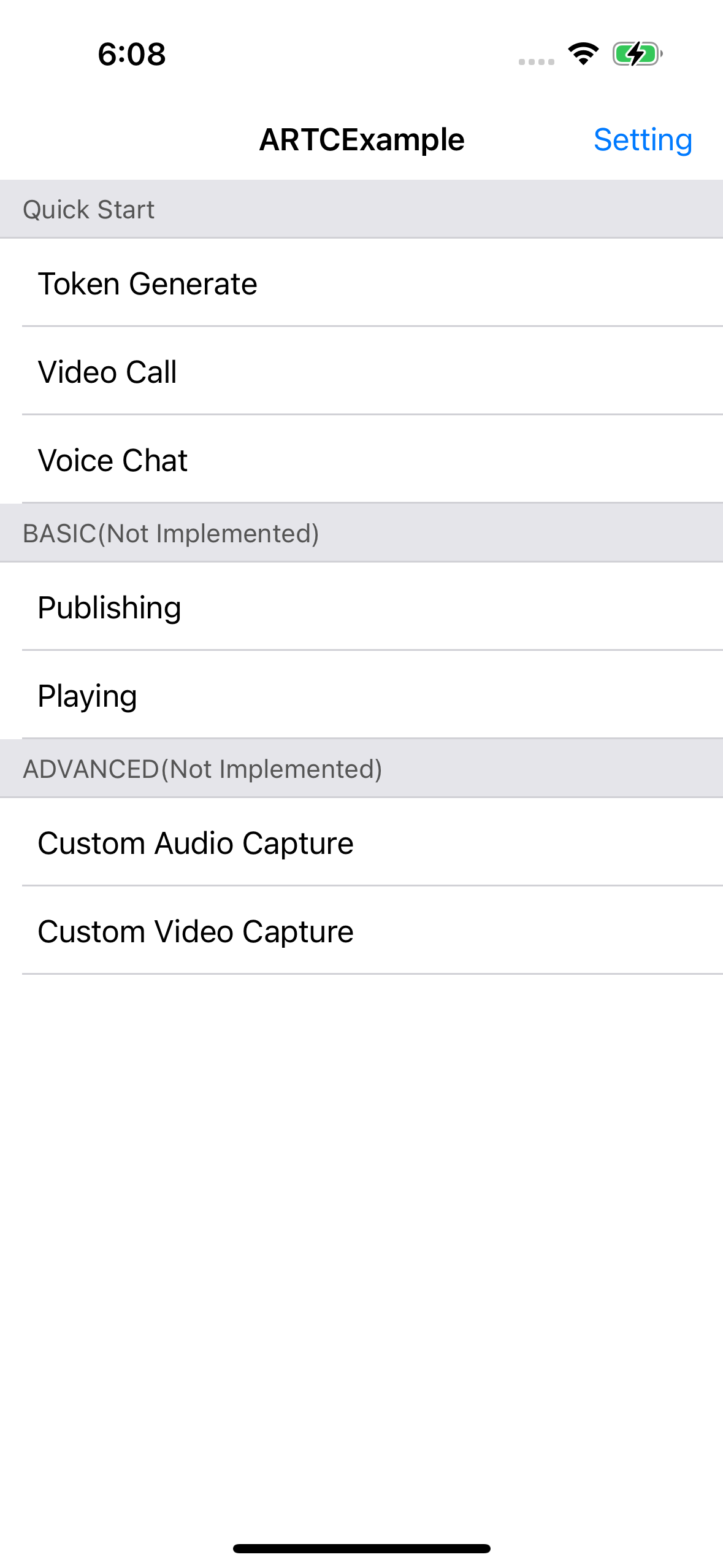
Task: Open Custom Audio Capture
Action: pos(196,843)
